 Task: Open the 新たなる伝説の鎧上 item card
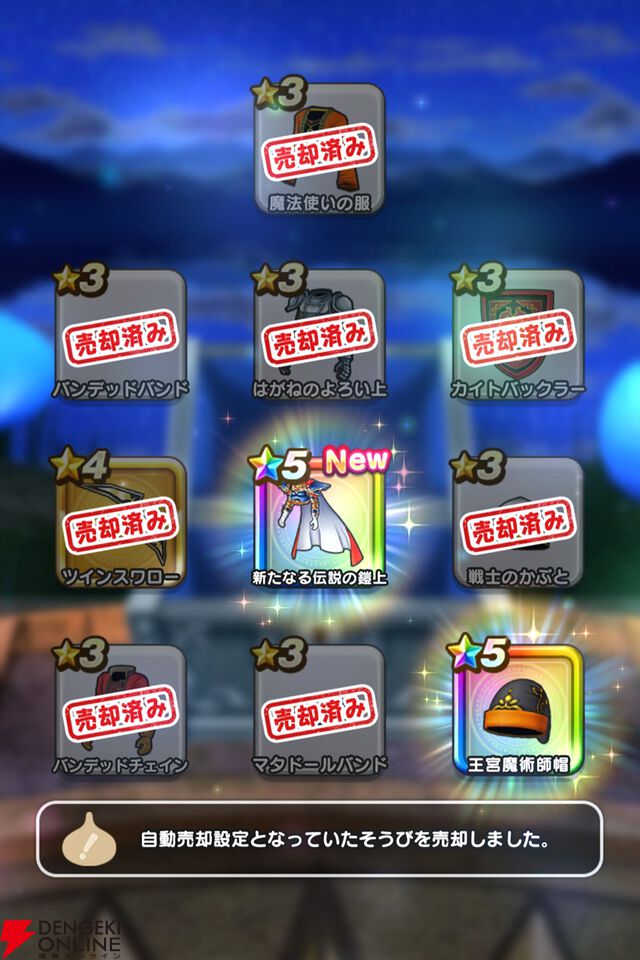[x=319, y=524]
